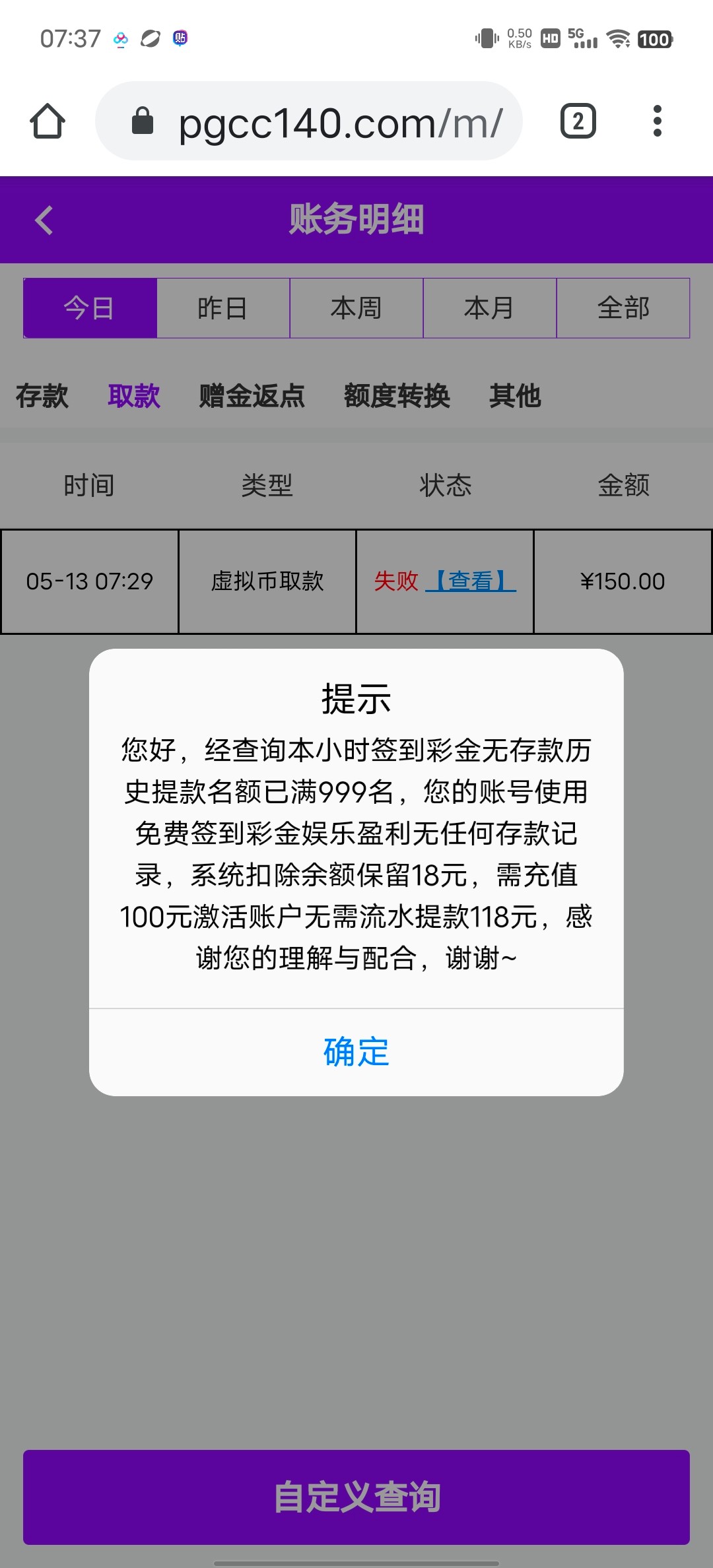Switch to the 存款 category filter
Image resolution: width=713 pixels, height=1568 pixels.
click(42, 396)
